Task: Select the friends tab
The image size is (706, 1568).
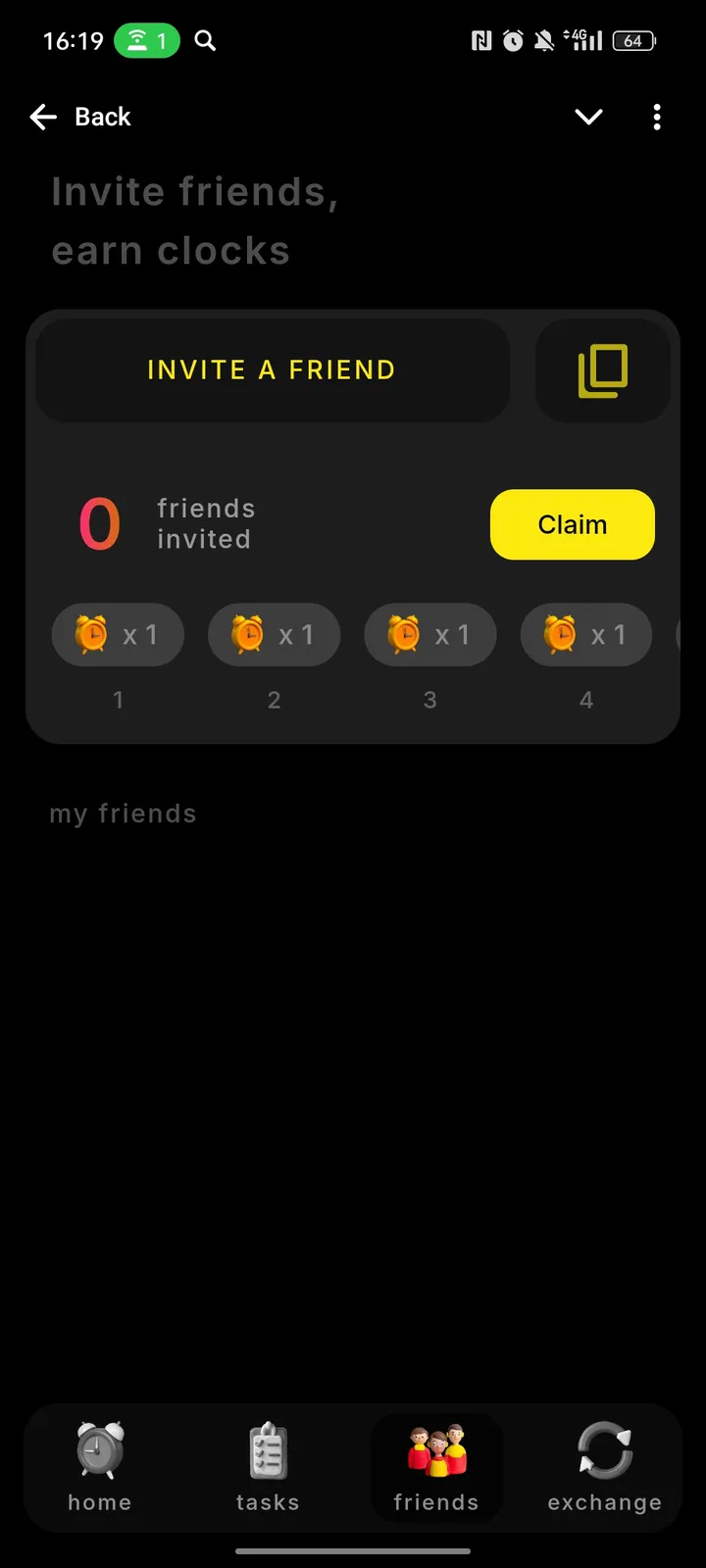Action: [436, 1467]
